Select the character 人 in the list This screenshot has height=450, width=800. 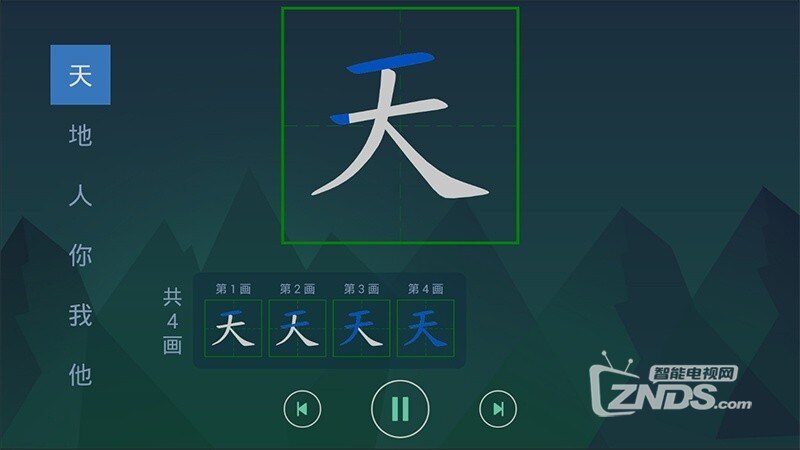pos(80,196)
